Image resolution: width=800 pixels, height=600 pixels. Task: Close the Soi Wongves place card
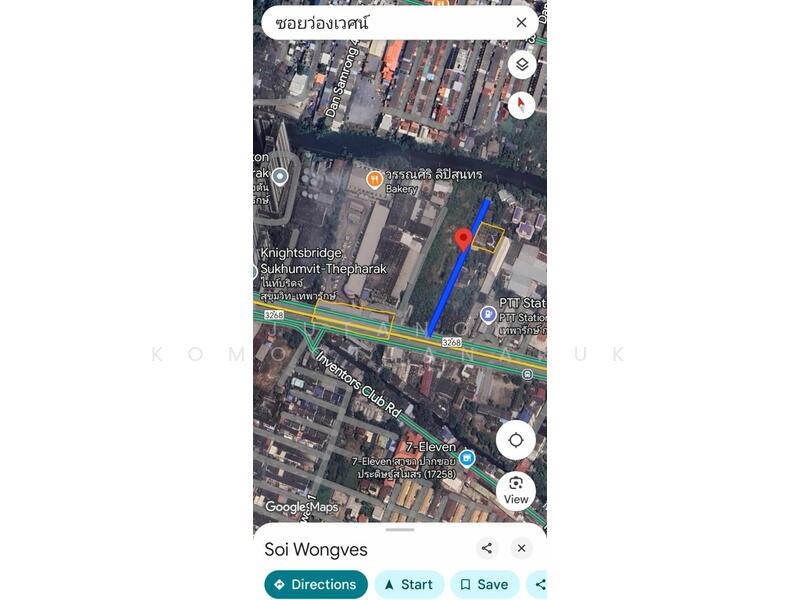521,548
